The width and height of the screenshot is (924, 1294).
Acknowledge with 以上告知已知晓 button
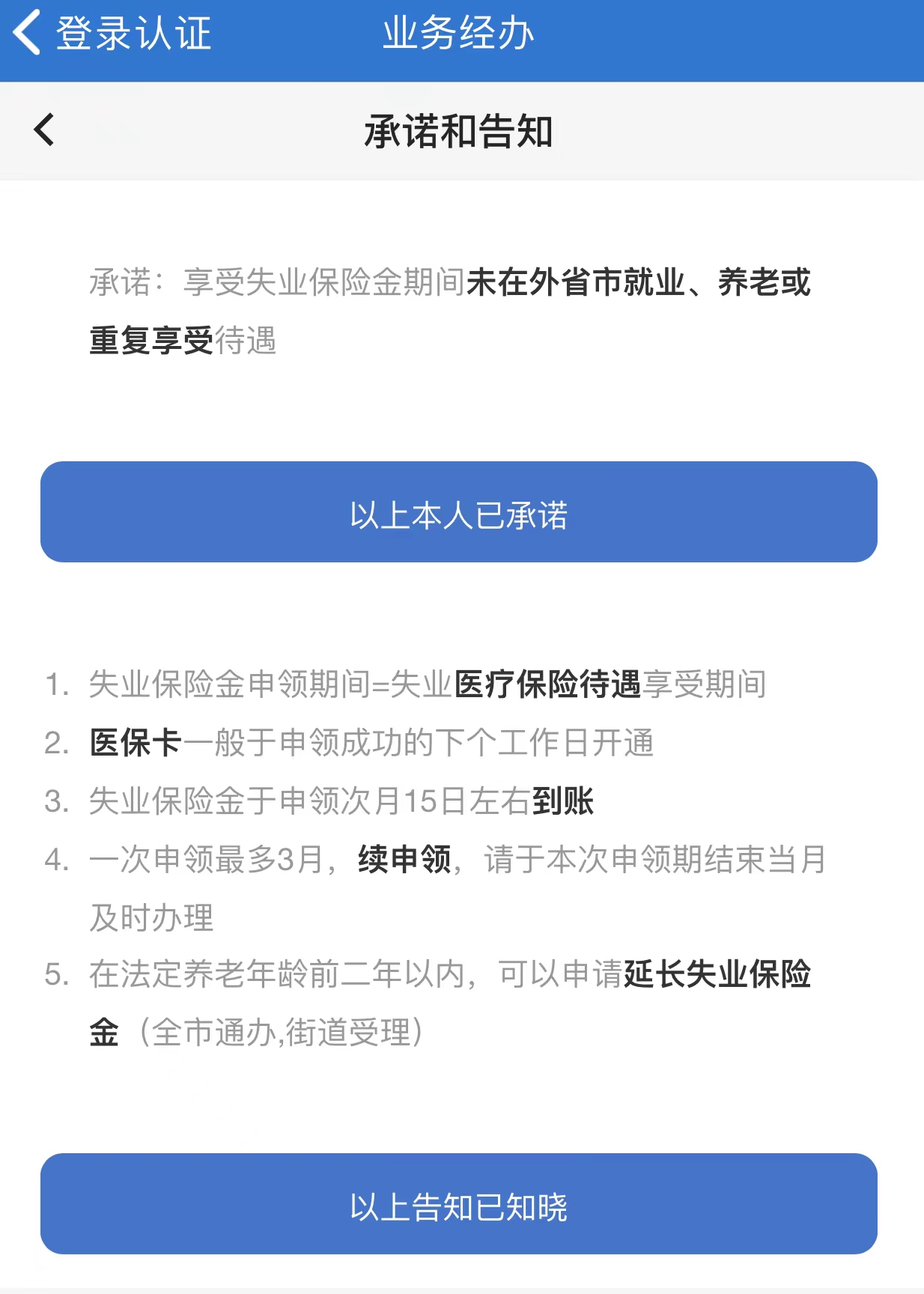tap(458, 1203)
